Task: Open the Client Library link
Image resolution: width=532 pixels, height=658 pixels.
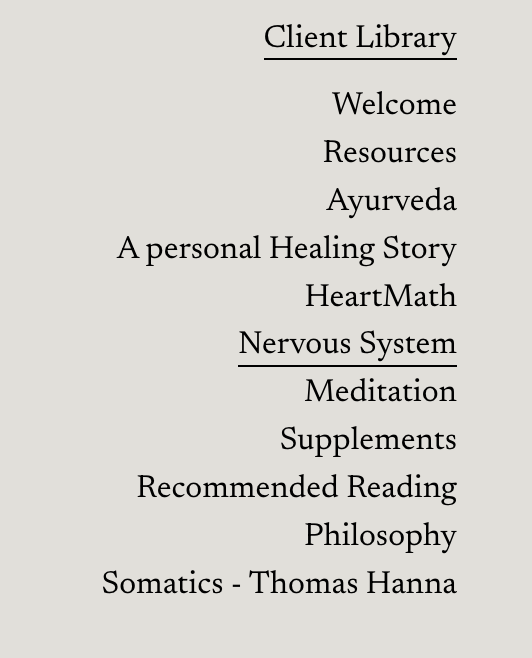Action: coord(360,39)
